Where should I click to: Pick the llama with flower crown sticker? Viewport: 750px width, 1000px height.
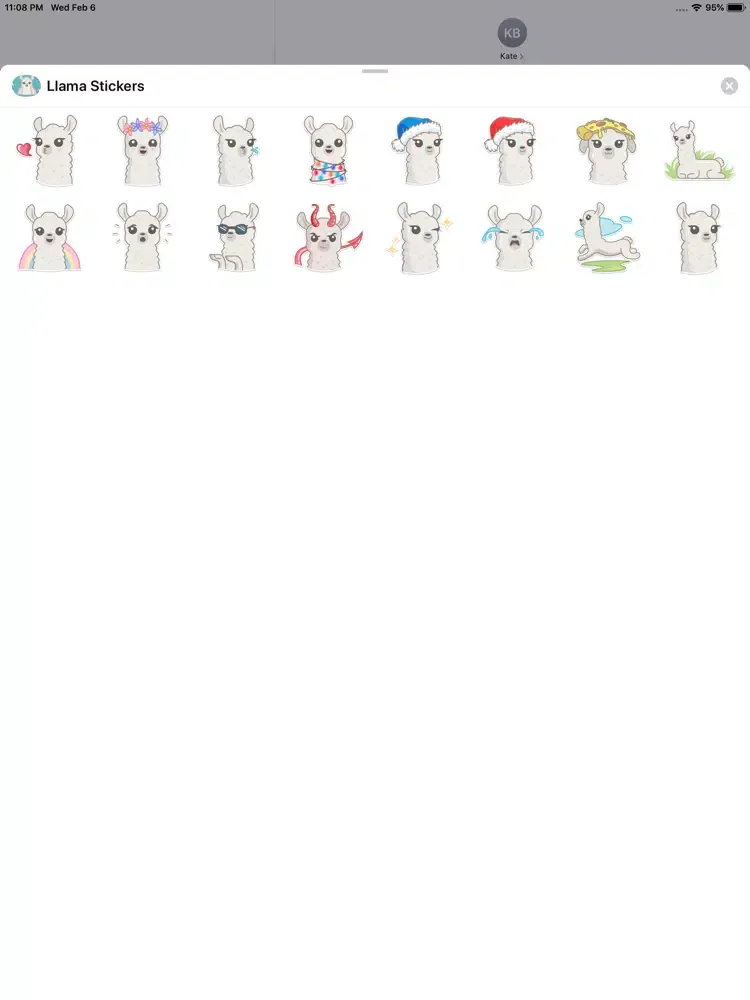[x=141, y=150]
